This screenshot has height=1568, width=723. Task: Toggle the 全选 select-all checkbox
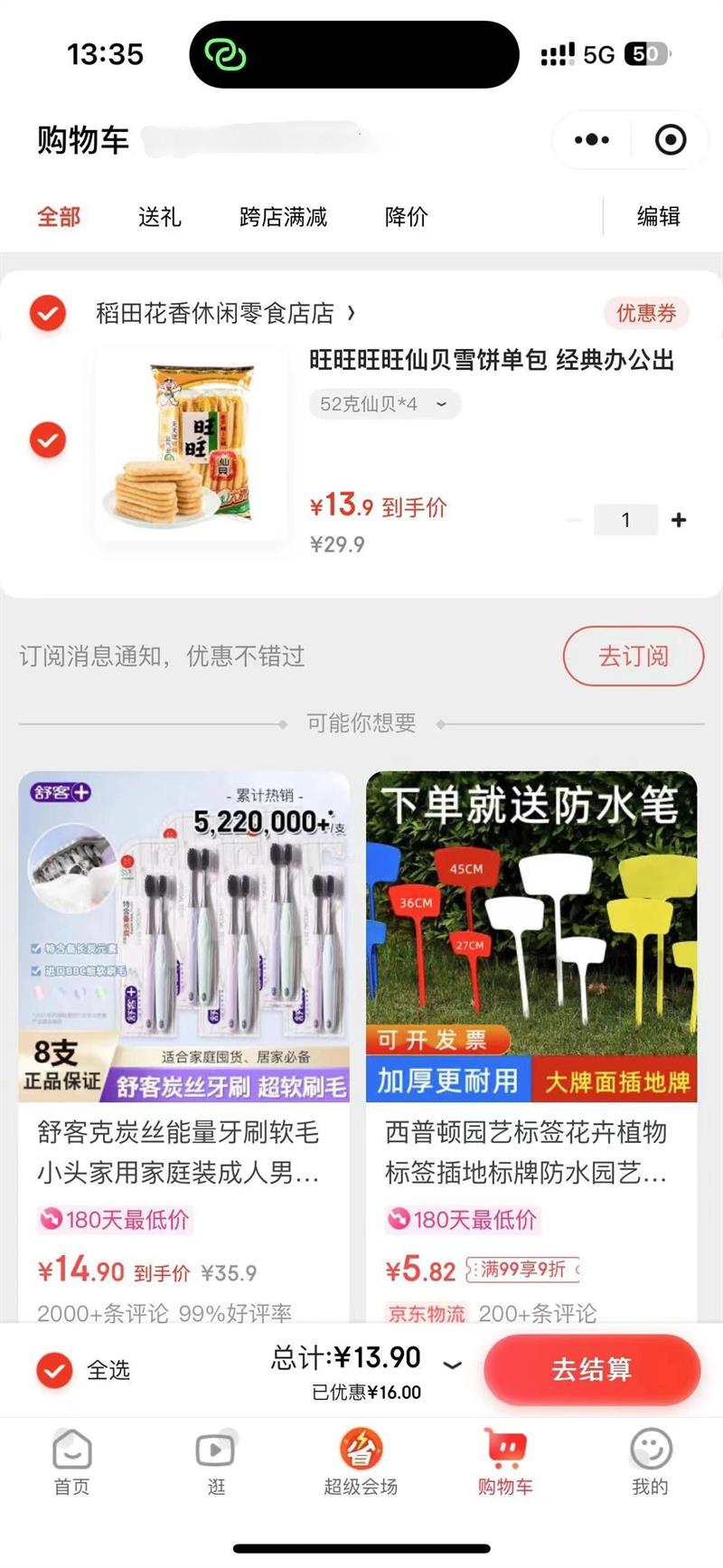coord(54,1370)
